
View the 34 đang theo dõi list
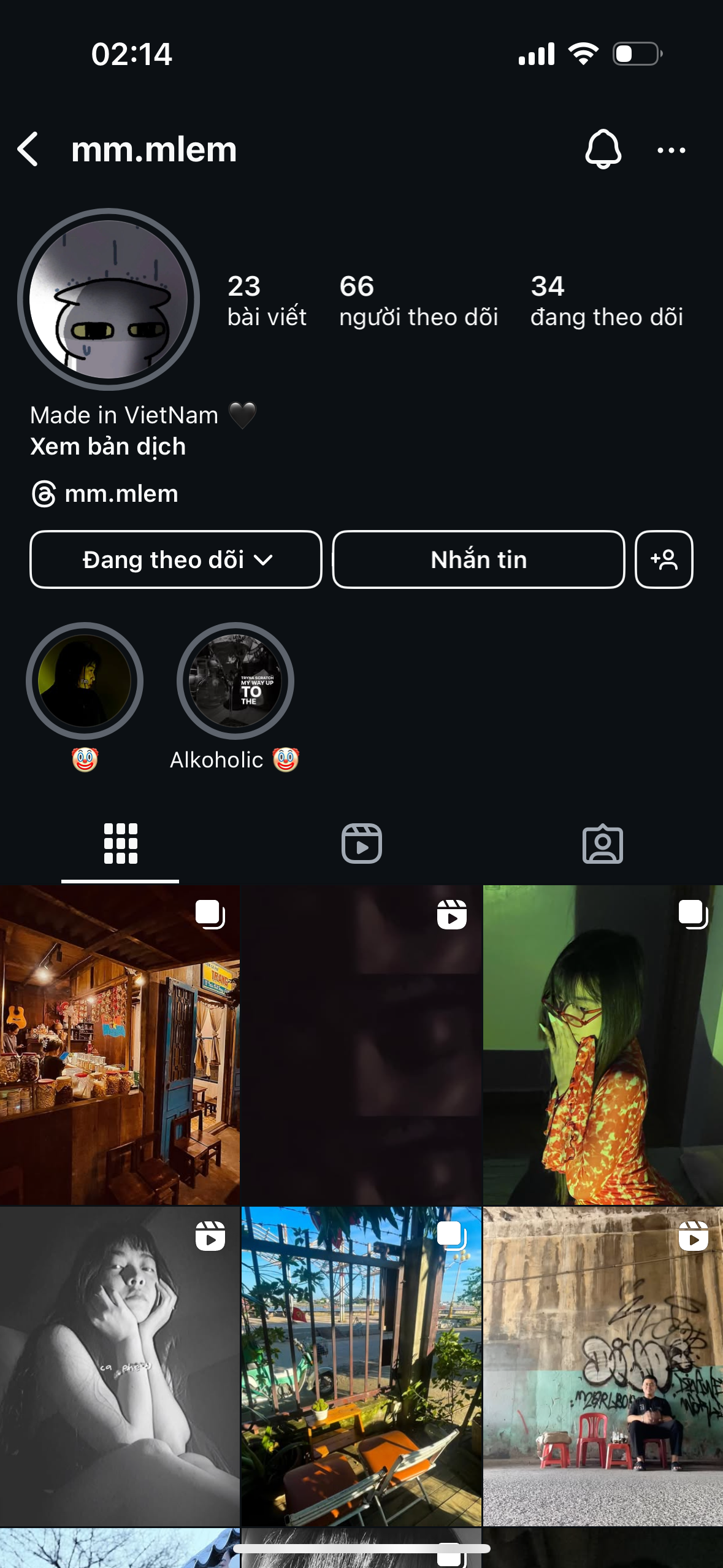(x=606, y=301)
